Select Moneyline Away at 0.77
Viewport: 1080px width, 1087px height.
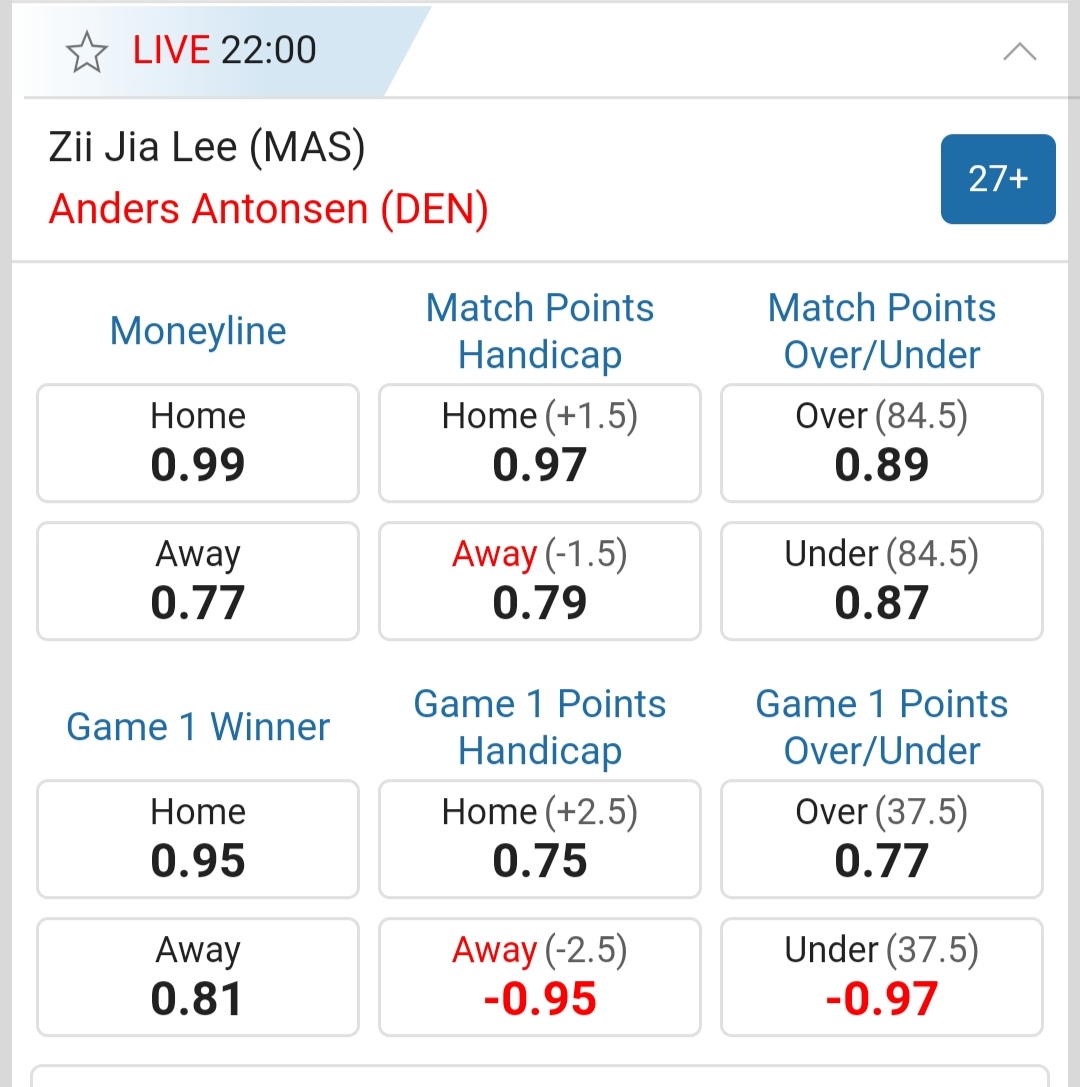(x=198, y=581)
